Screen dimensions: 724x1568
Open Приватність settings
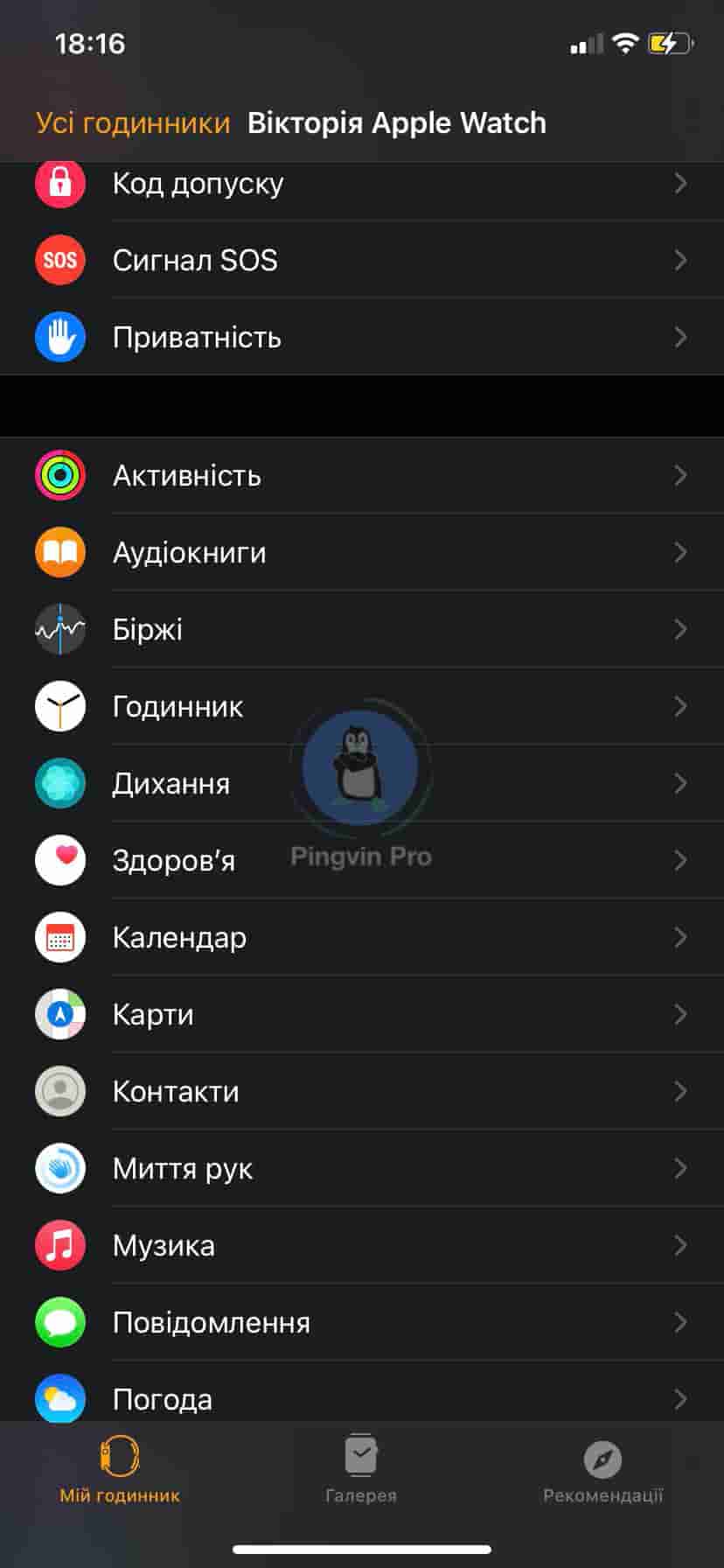(x=362, y=337)
